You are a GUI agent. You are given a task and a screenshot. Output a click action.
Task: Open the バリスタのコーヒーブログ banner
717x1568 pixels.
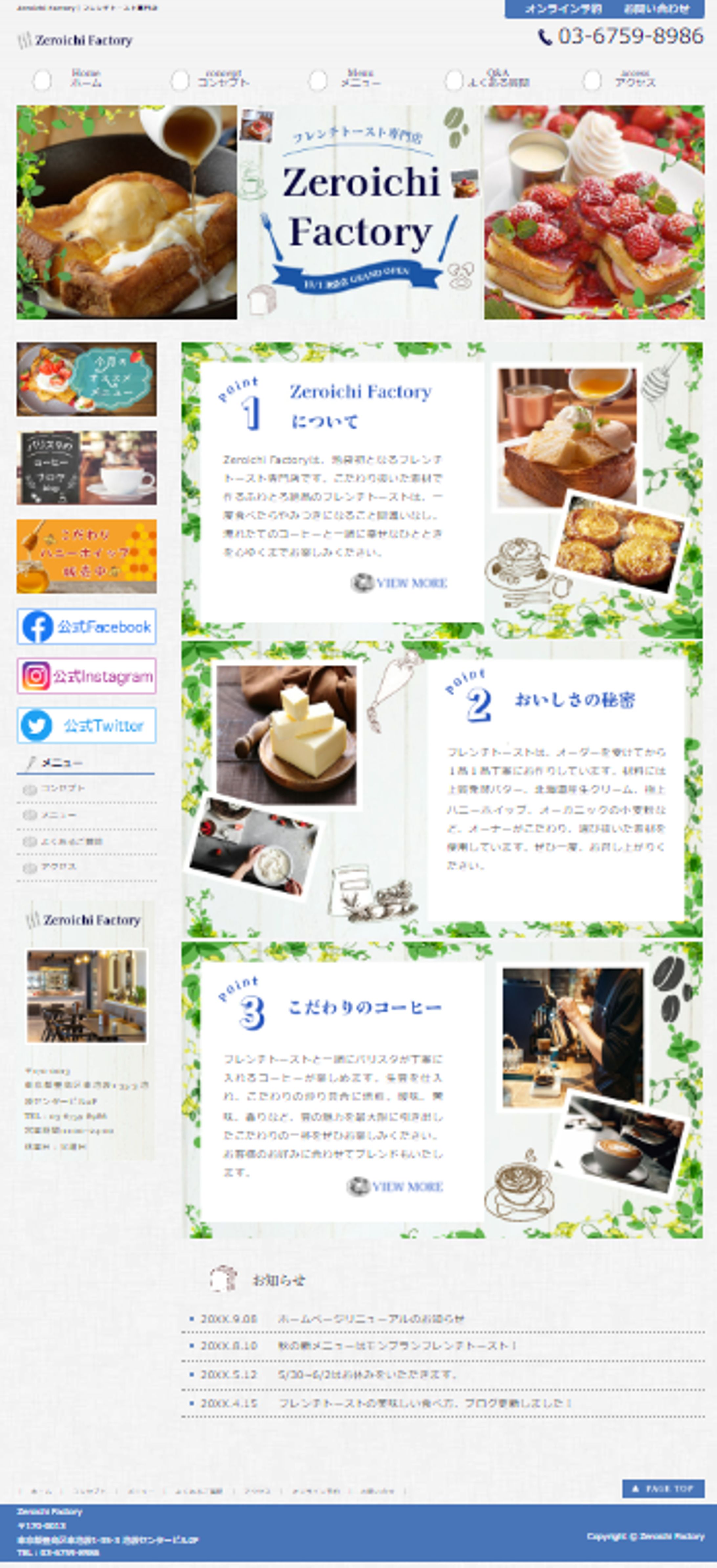click(86, 468)
